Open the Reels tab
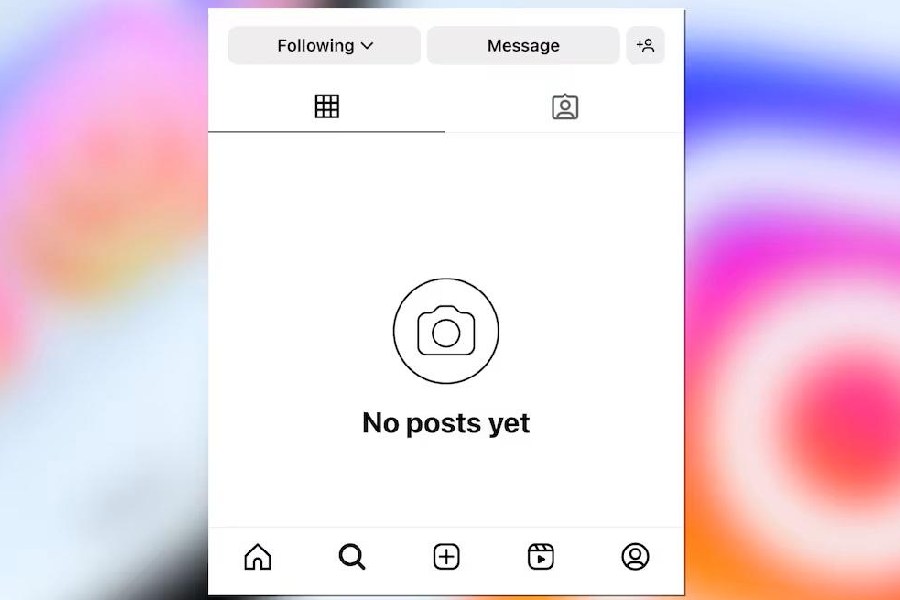This screenshot has height=600, width=900. pos(541,557)
